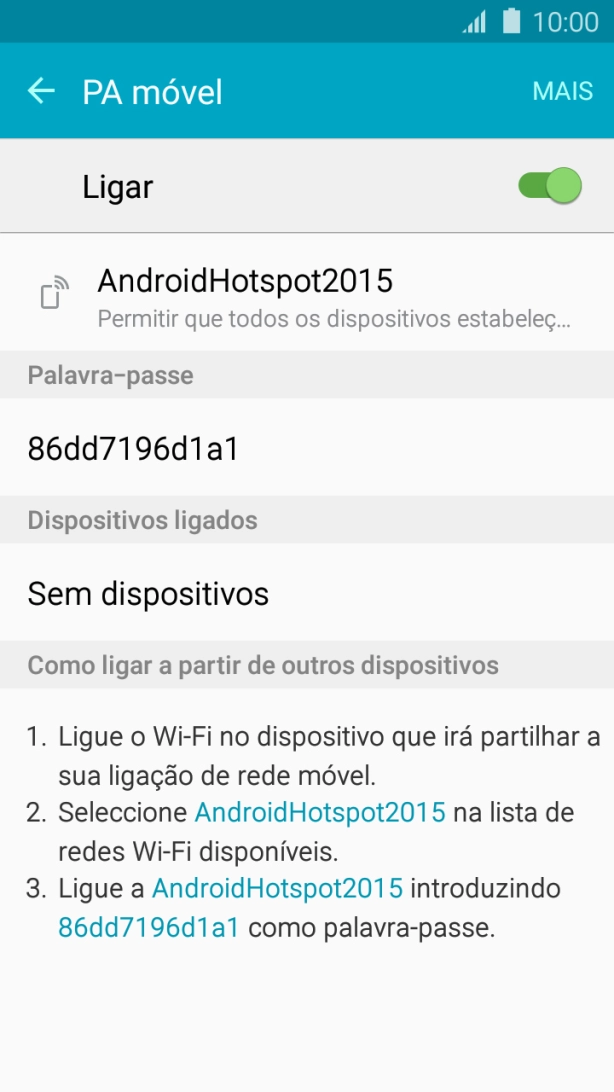This screenshot has height=1092, width=614.
Task: Open the MAIS options menu
Action: click(x=562, y=91)
